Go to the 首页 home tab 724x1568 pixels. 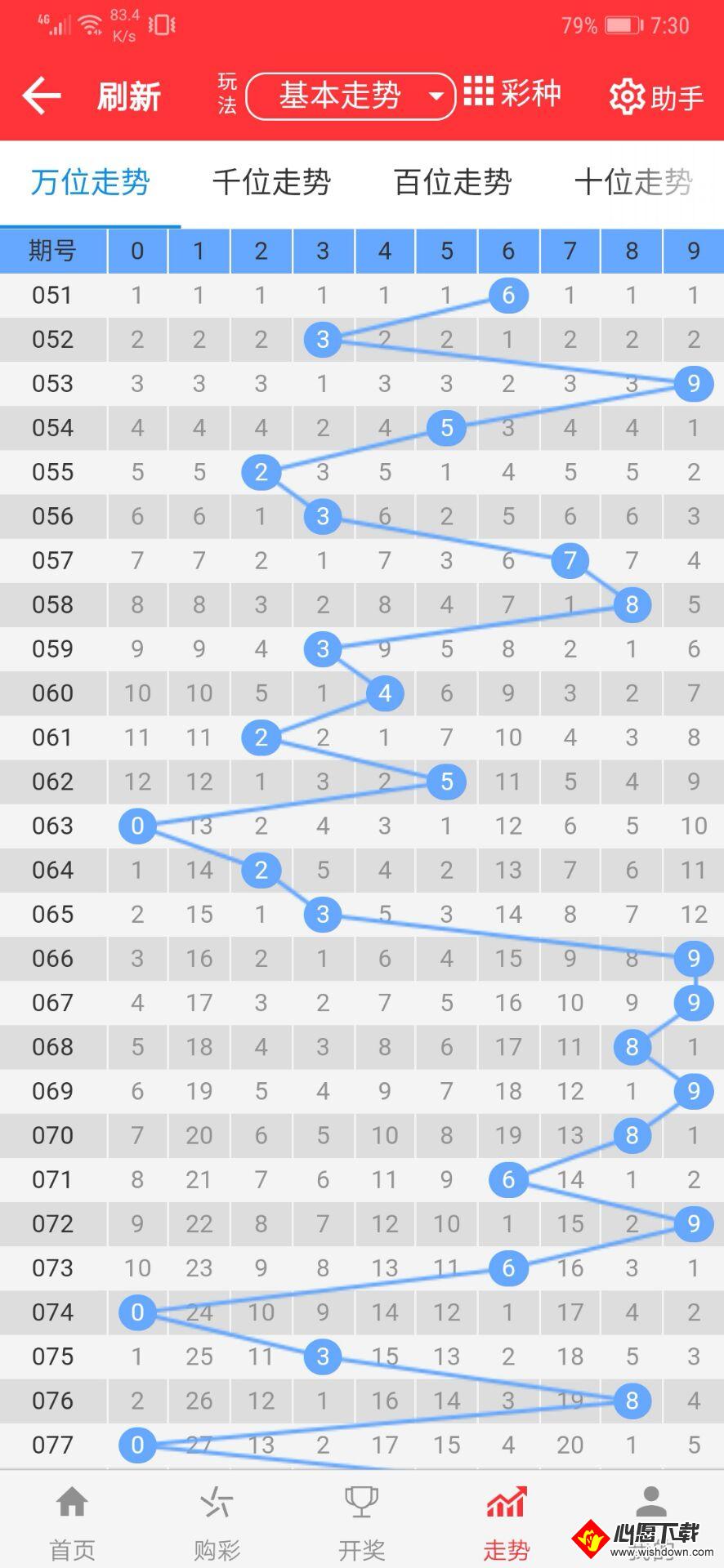(73, 1521)
